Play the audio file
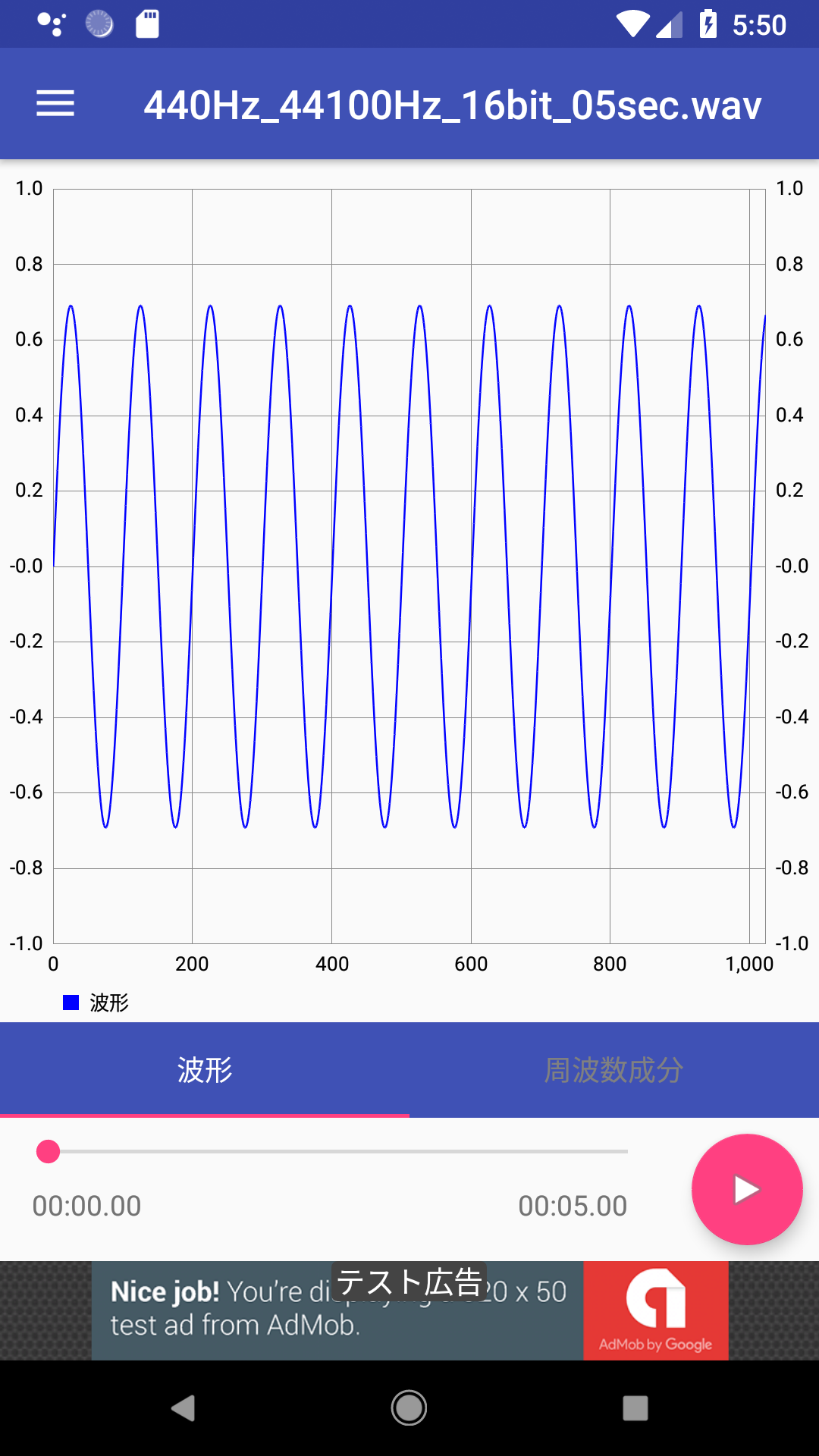The width and height of the screenshot is (819, 1456). pos(746,1189)
